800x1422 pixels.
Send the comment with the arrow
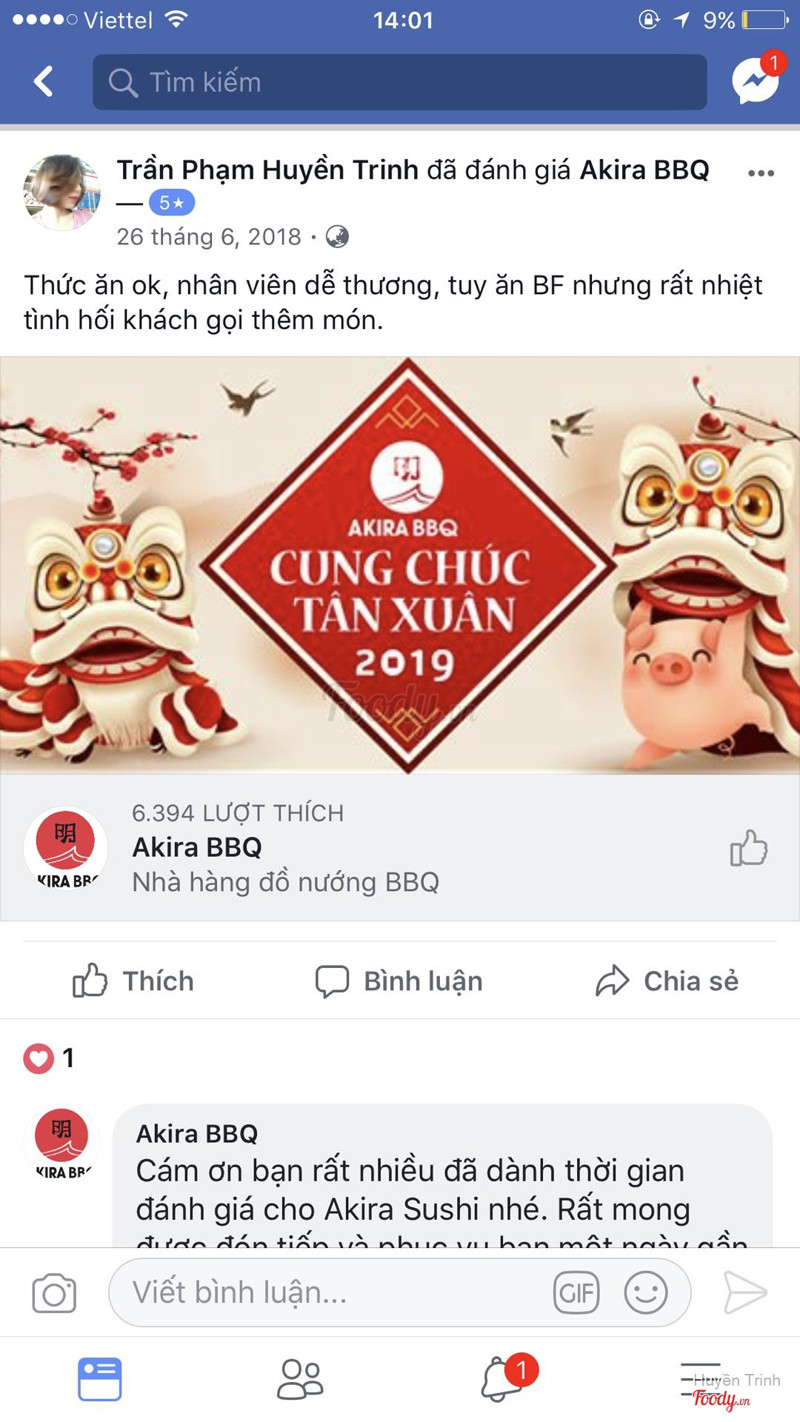click(x=745, y=1293)
